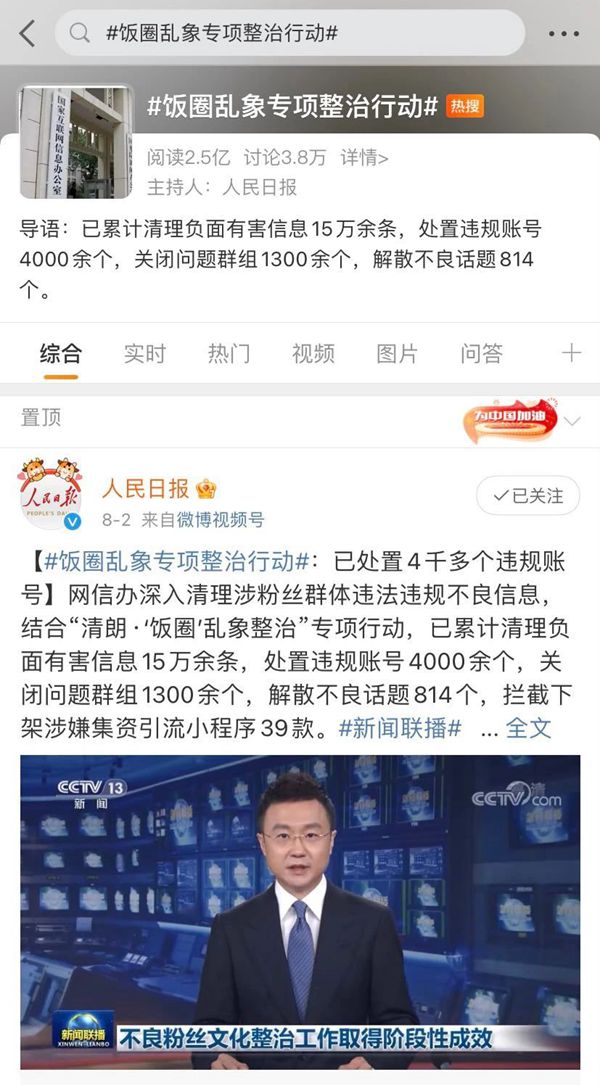Tap the plus icon beside the tabs

tap(571, 353)
